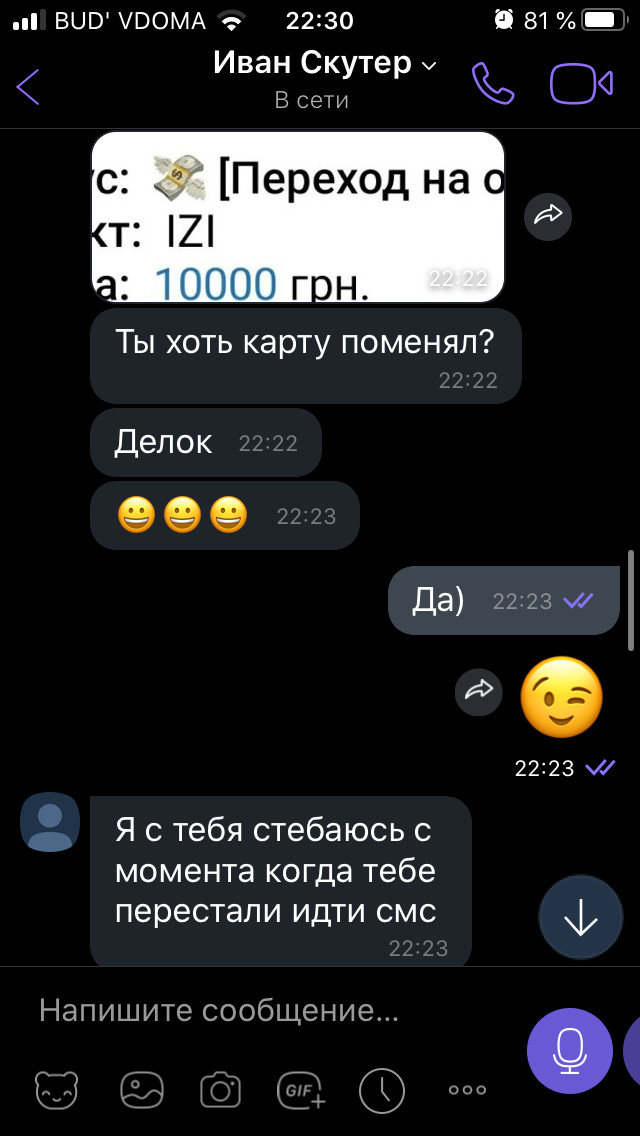Start a voice call with Иван Скутер
Screen dimensions: 640x1136
[492, 84]
